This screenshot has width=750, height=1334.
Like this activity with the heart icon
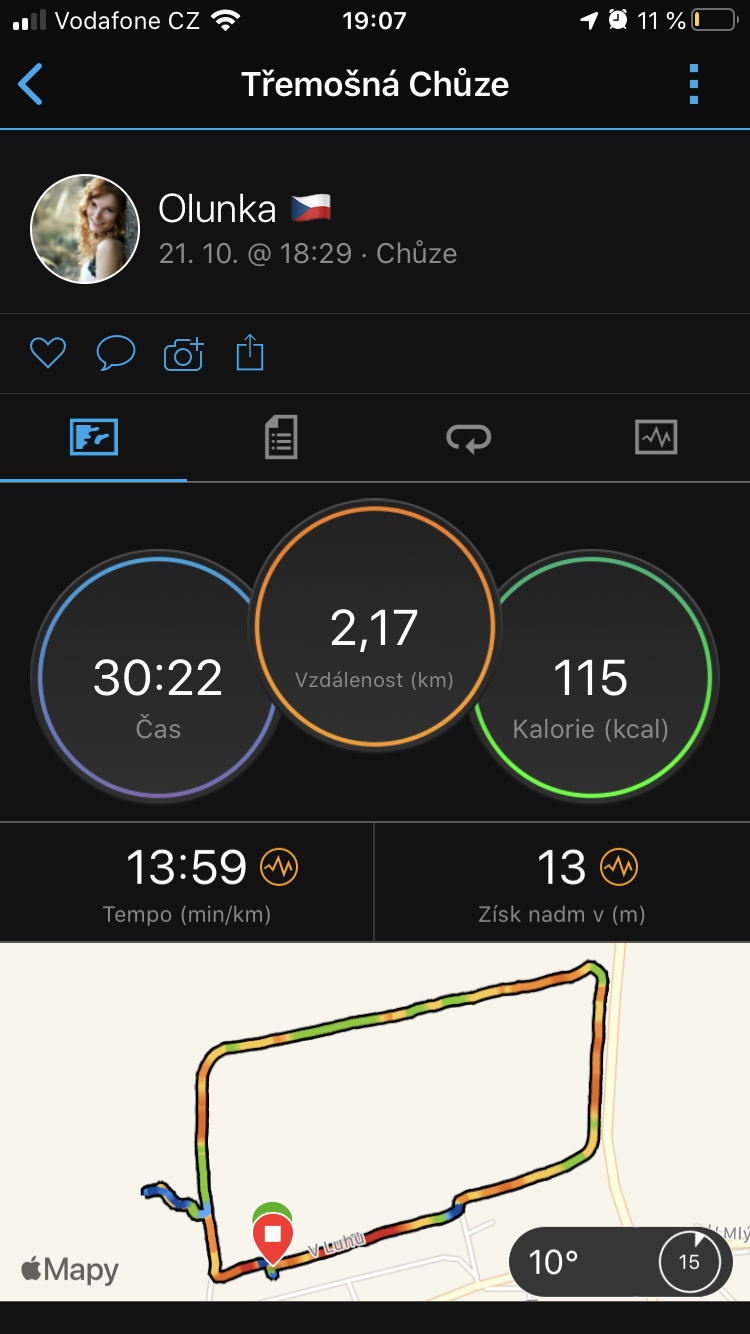click(x=48, y=353)
